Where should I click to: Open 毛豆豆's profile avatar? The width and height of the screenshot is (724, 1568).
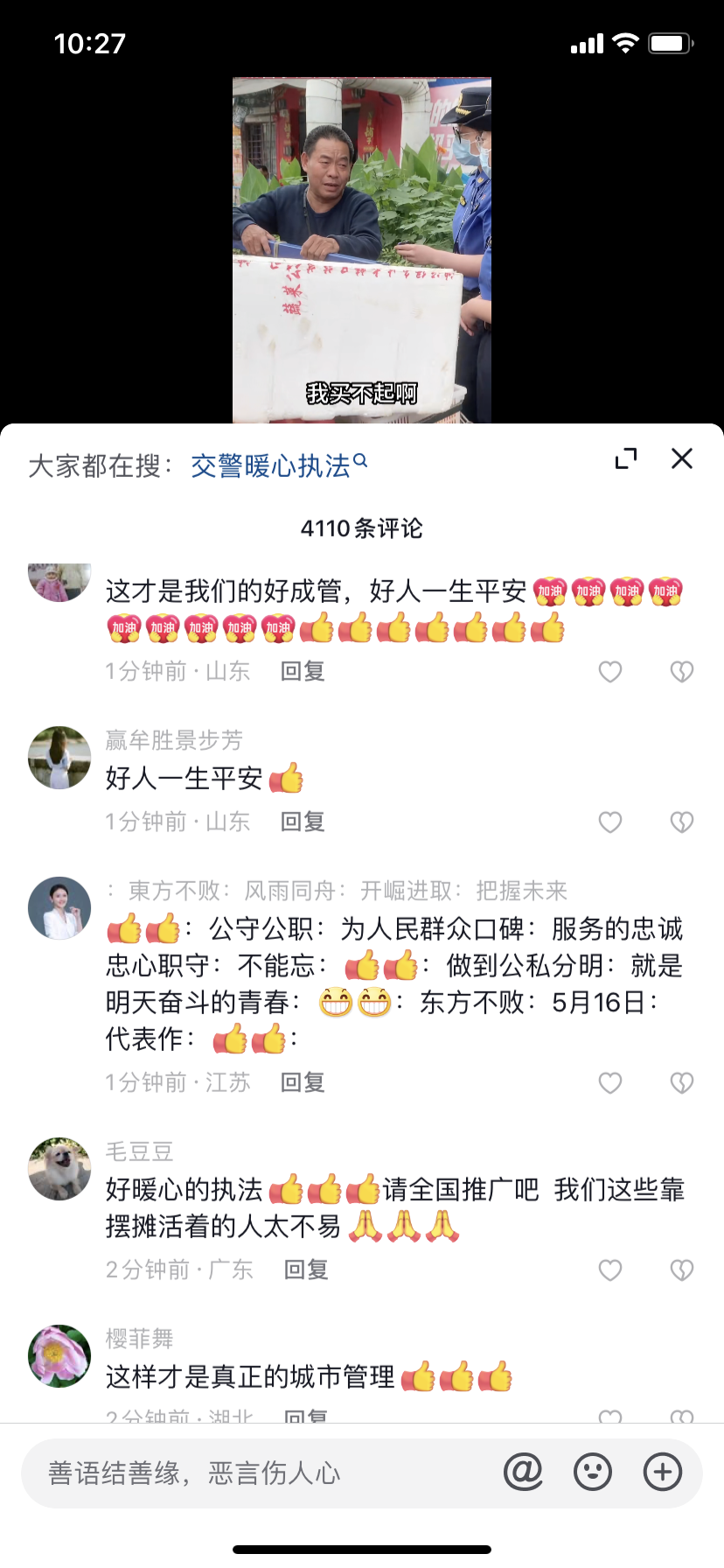coord(59,1169)
